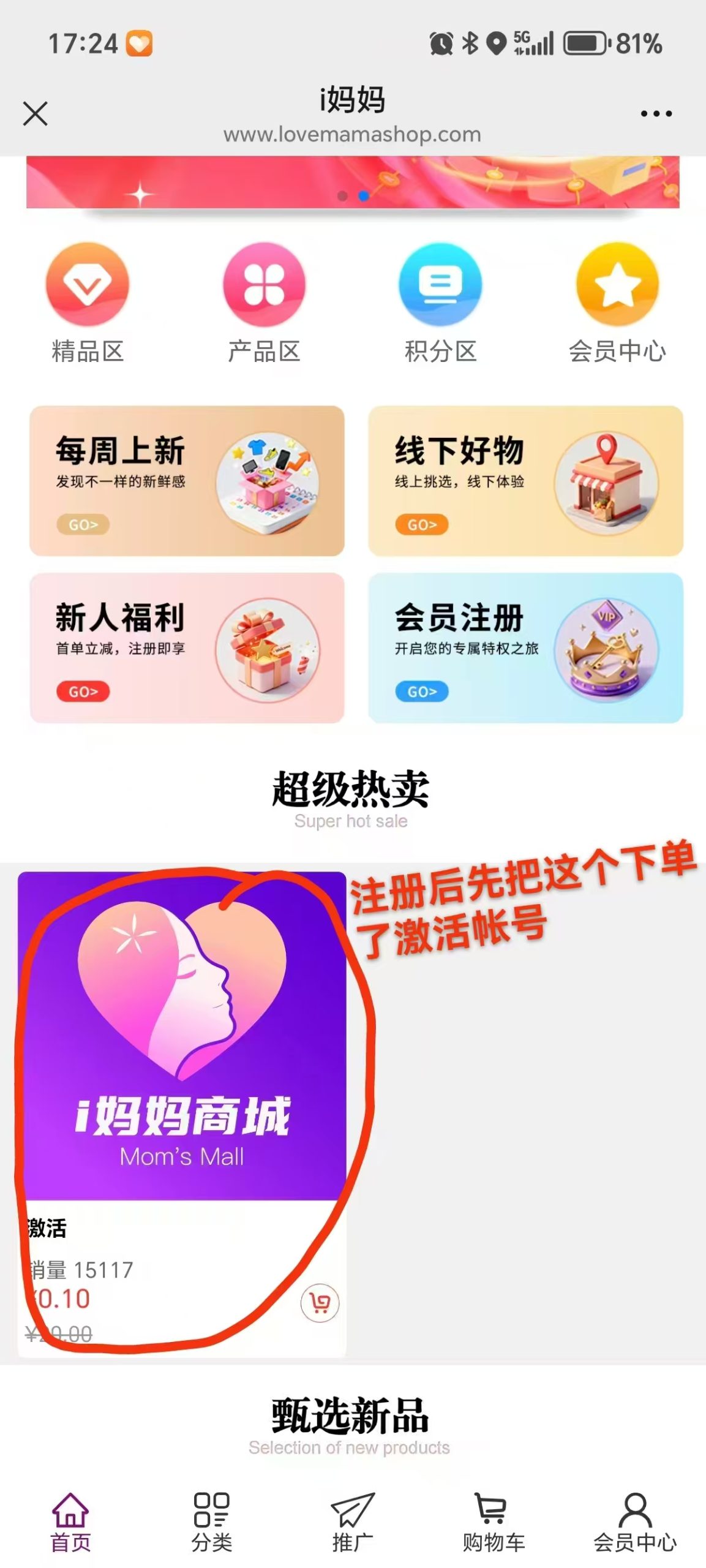Open the 新人福利 card

click(x=187, y=648)
